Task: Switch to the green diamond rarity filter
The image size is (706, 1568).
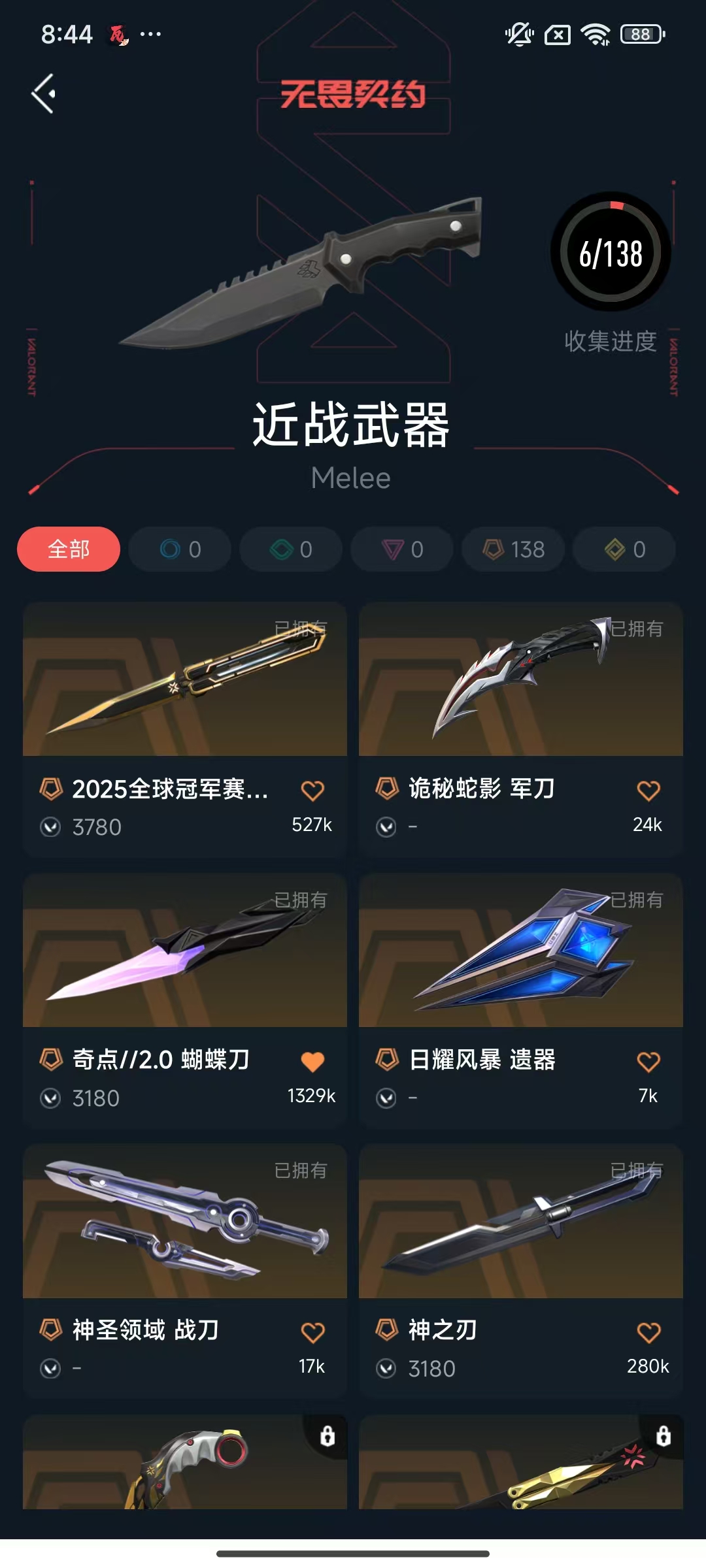Action: [x=291, y=549]
